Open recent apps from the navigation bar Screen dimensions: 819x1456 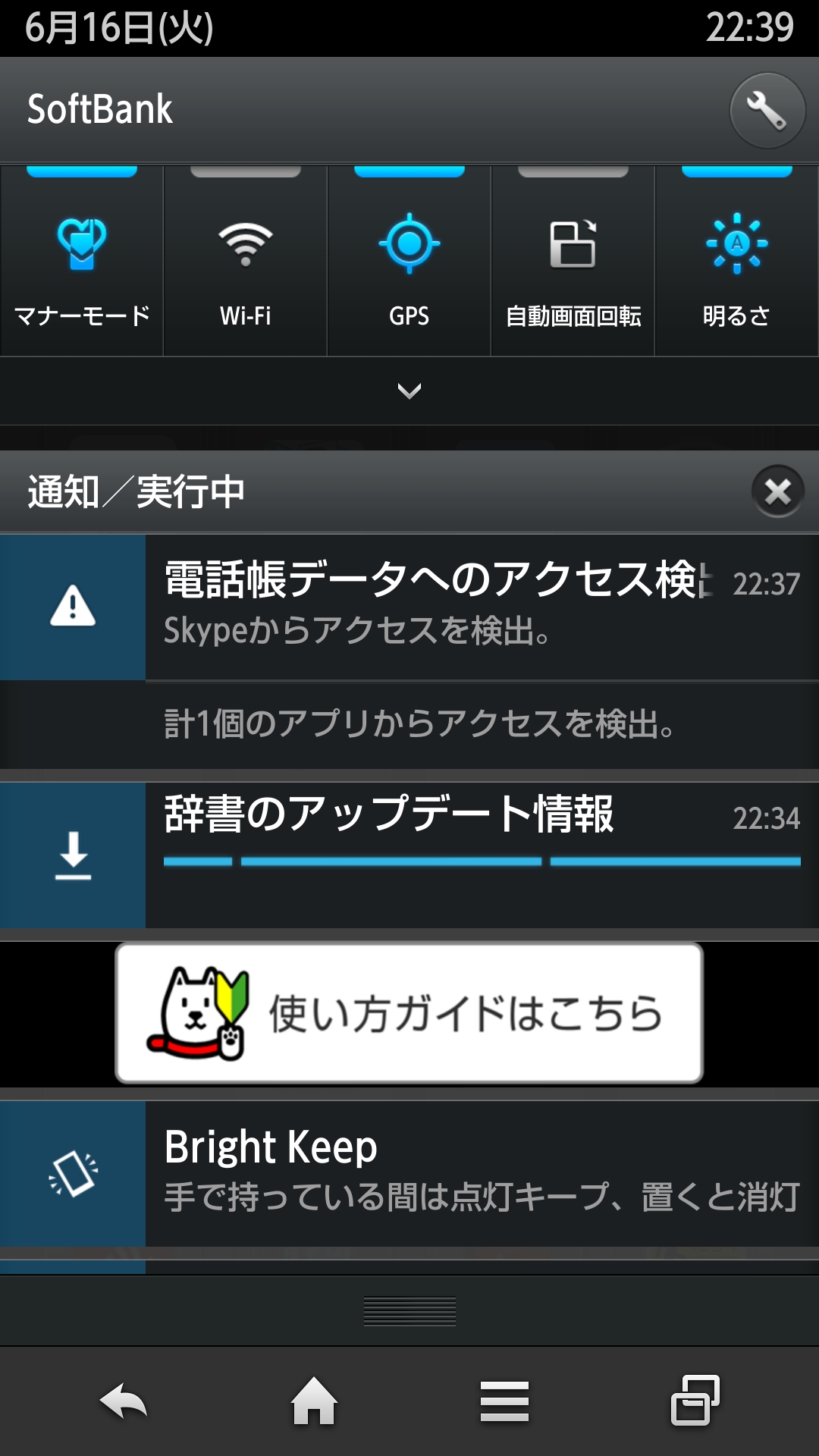pos(695,1401)
